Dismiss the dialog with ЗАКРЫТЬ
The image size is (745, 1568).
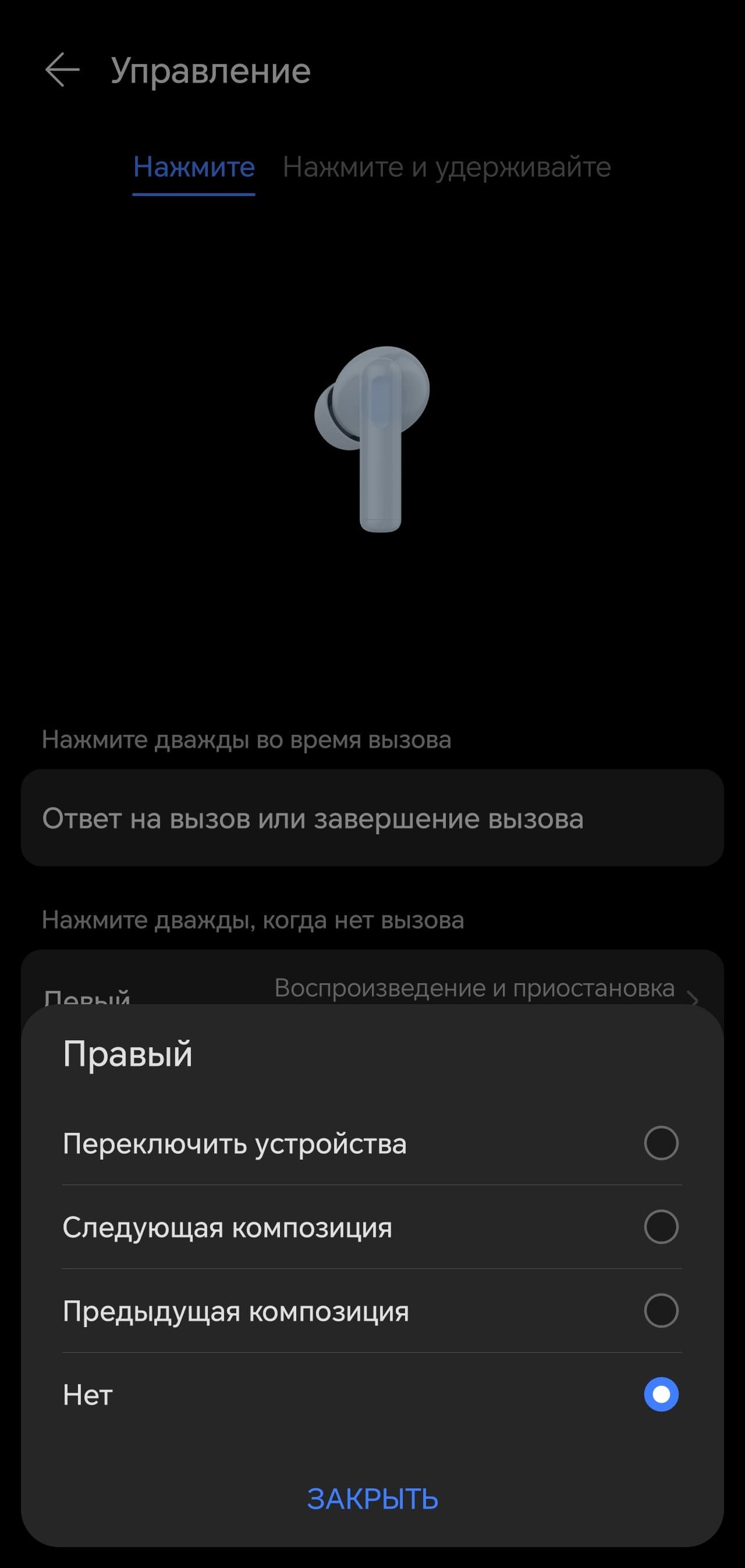[x=372, y=1499]
